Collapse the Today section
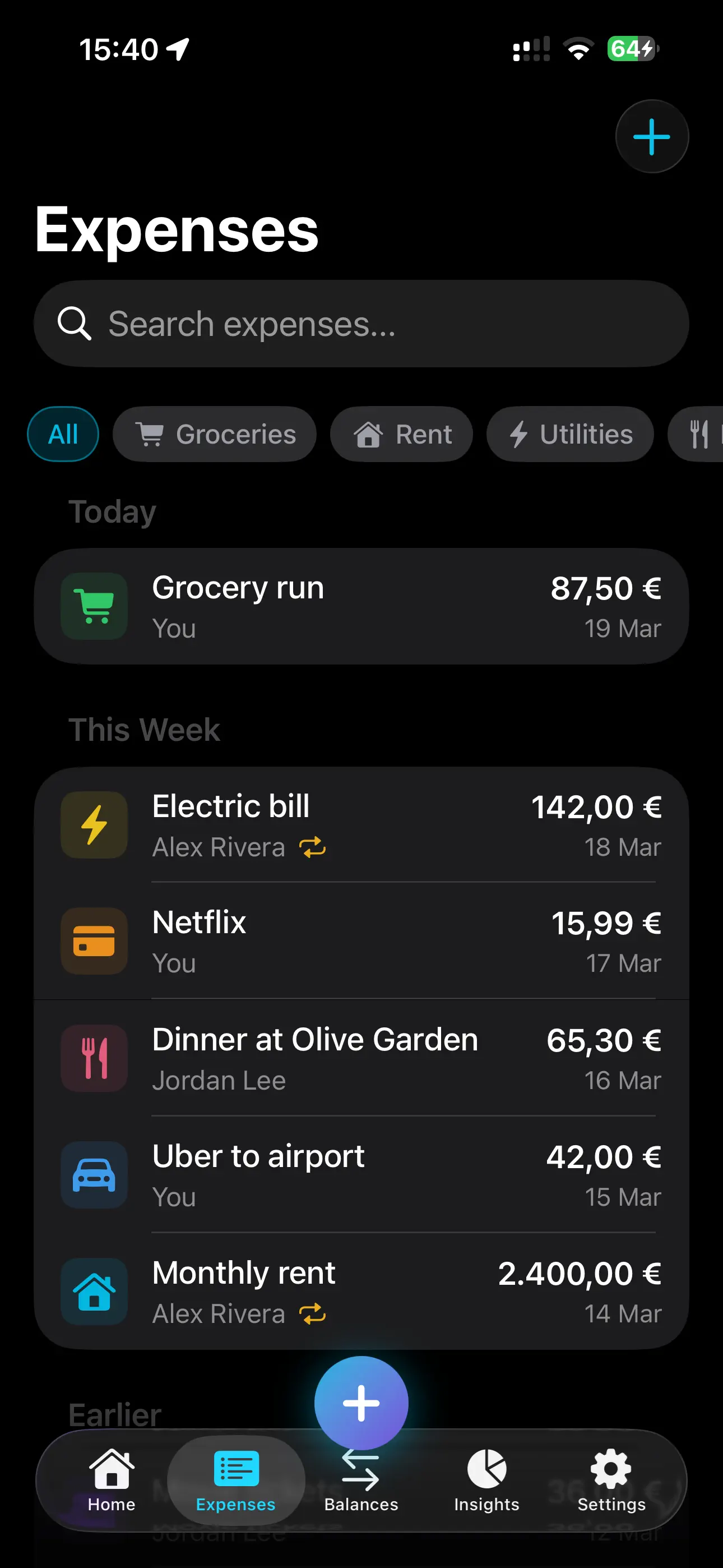Screen dimensions: 723x1568 click(112, 511)
